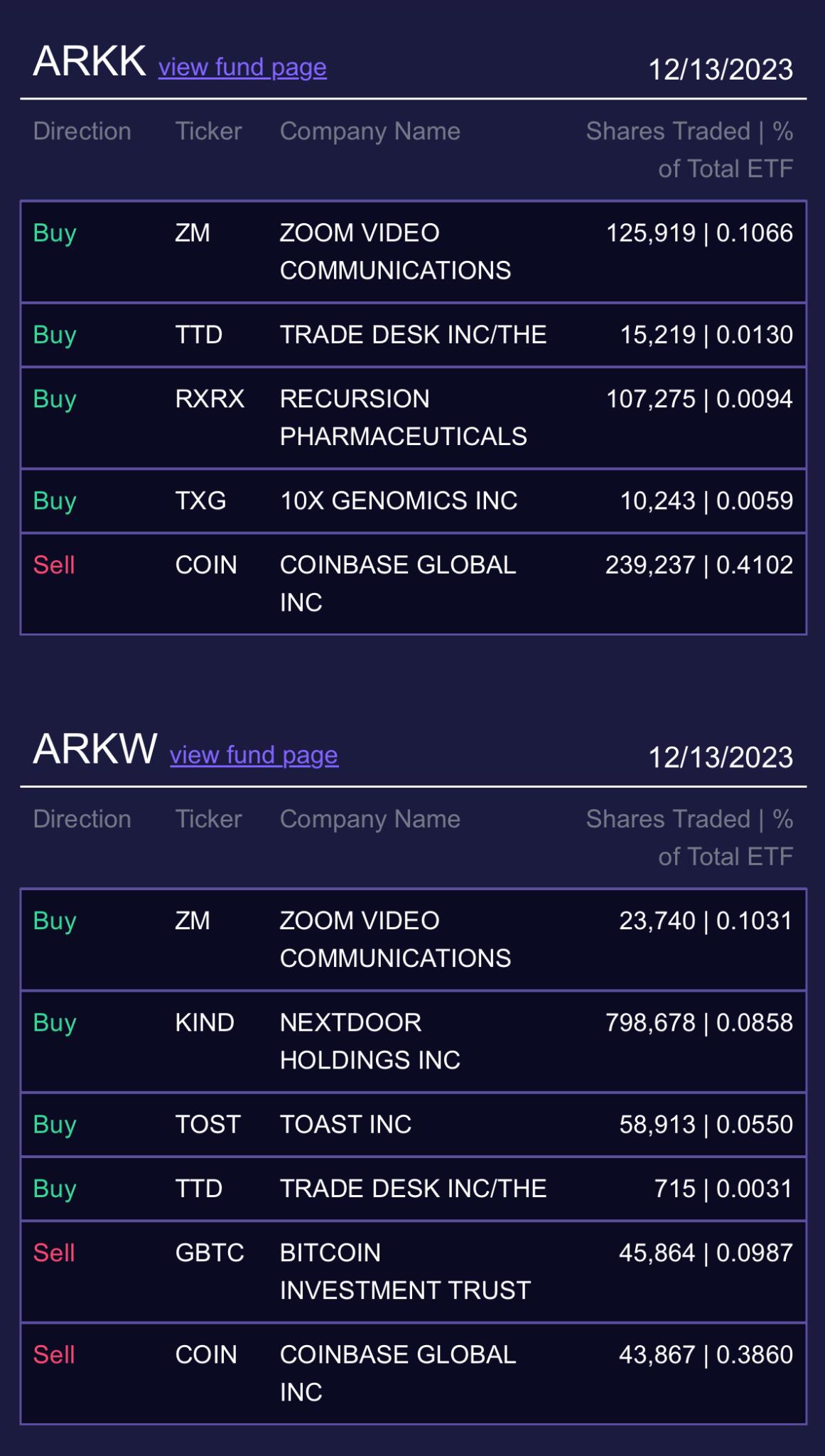Image resolution: width=825 pixels, height=1456 pixels.
Task: Open the ARKW view fund page link
Action: coord(254,756)
